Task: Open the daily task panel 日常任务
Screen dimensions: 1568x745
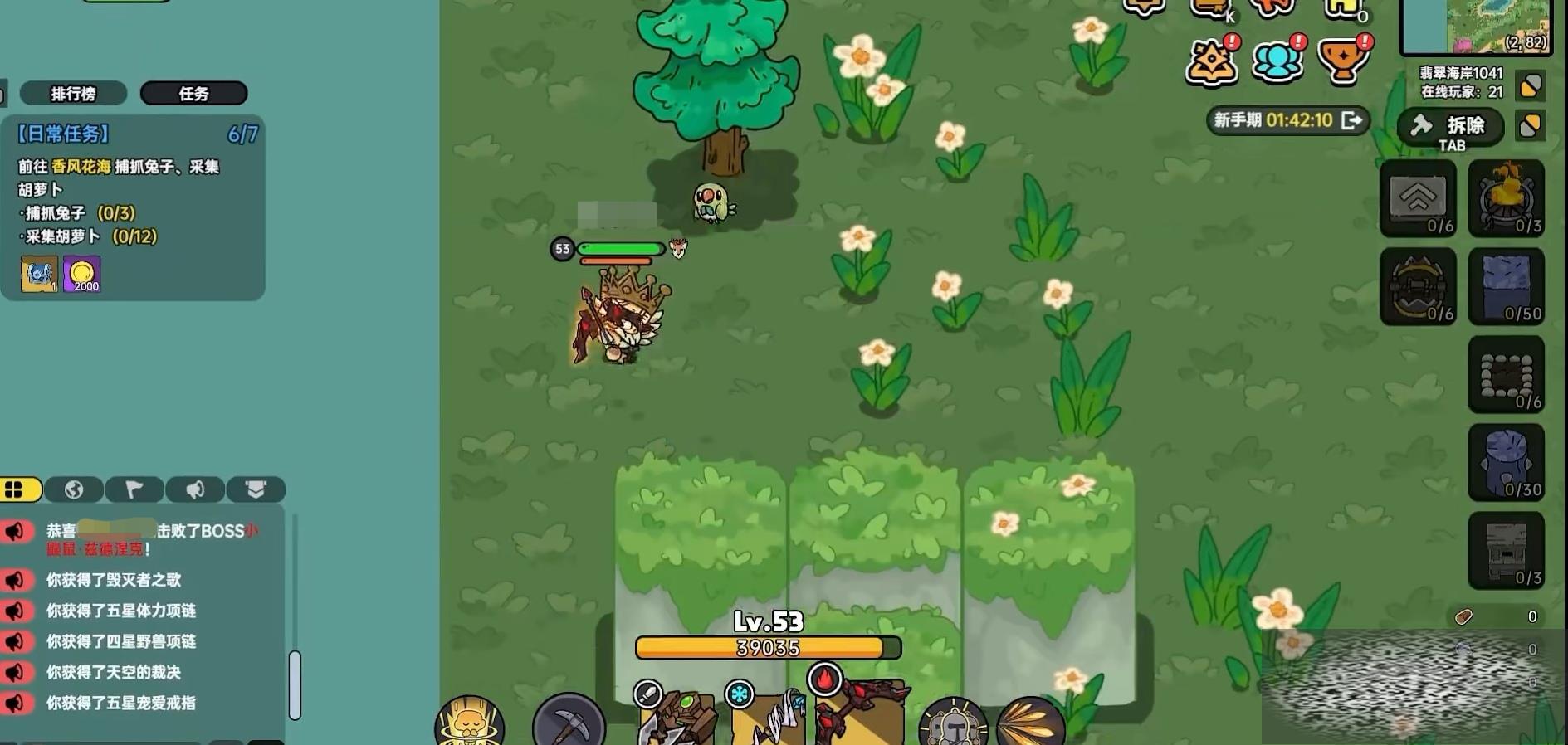Action: 65,134
